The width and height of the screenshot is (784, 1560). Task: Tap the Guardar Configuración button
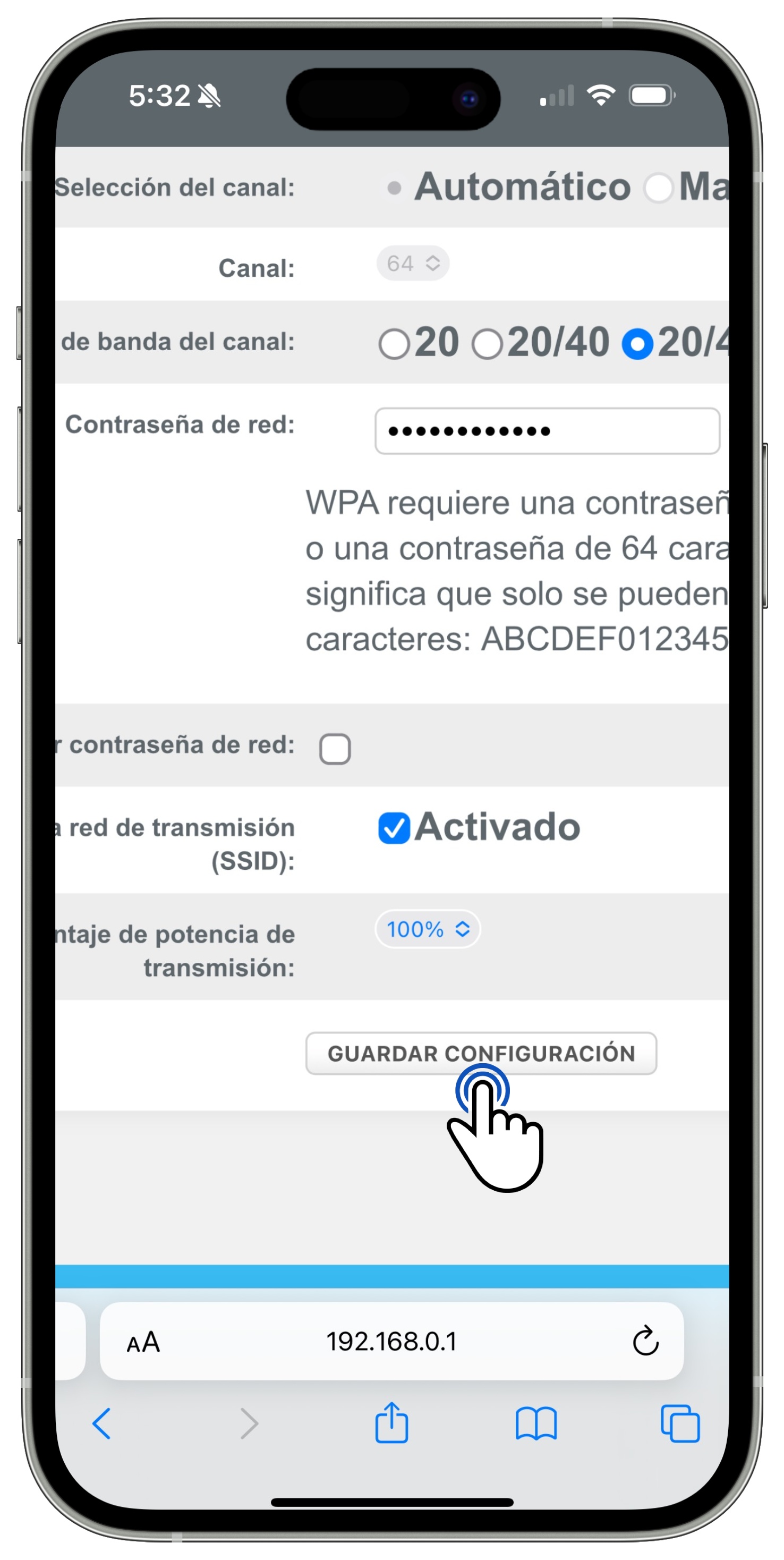[x=481, y=1053]
